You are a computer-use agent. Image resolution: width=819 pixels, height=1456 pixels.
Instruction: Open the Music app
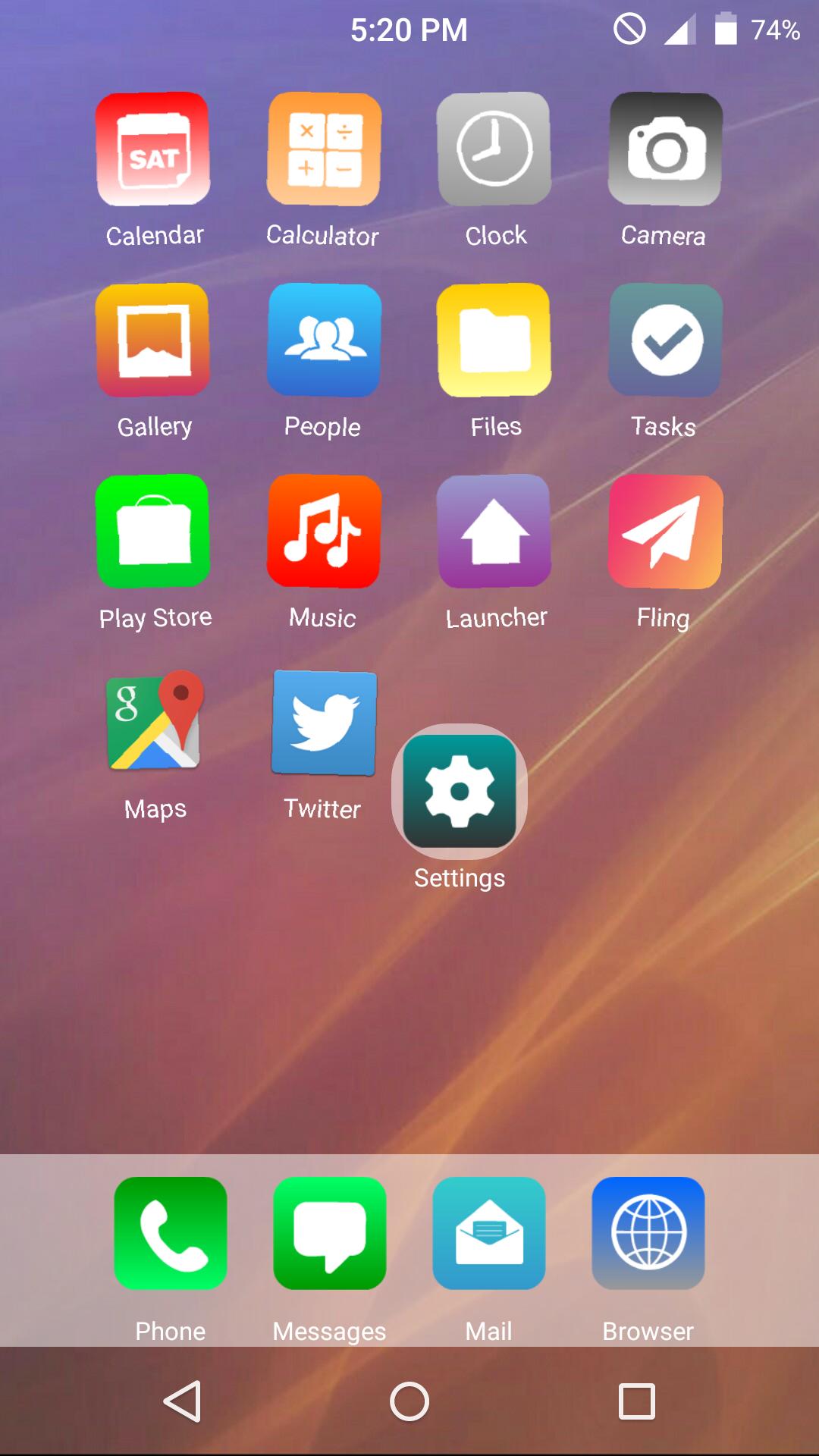(324, 532)
